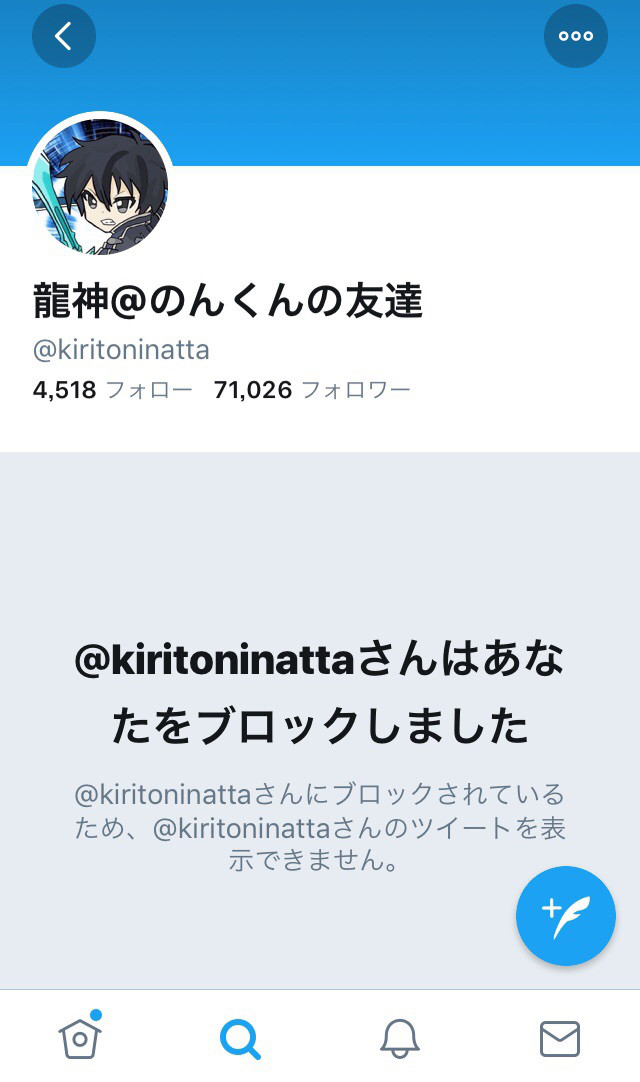
Task: Open the 71,026 フォロワー list
Action: tap(312, 390)
